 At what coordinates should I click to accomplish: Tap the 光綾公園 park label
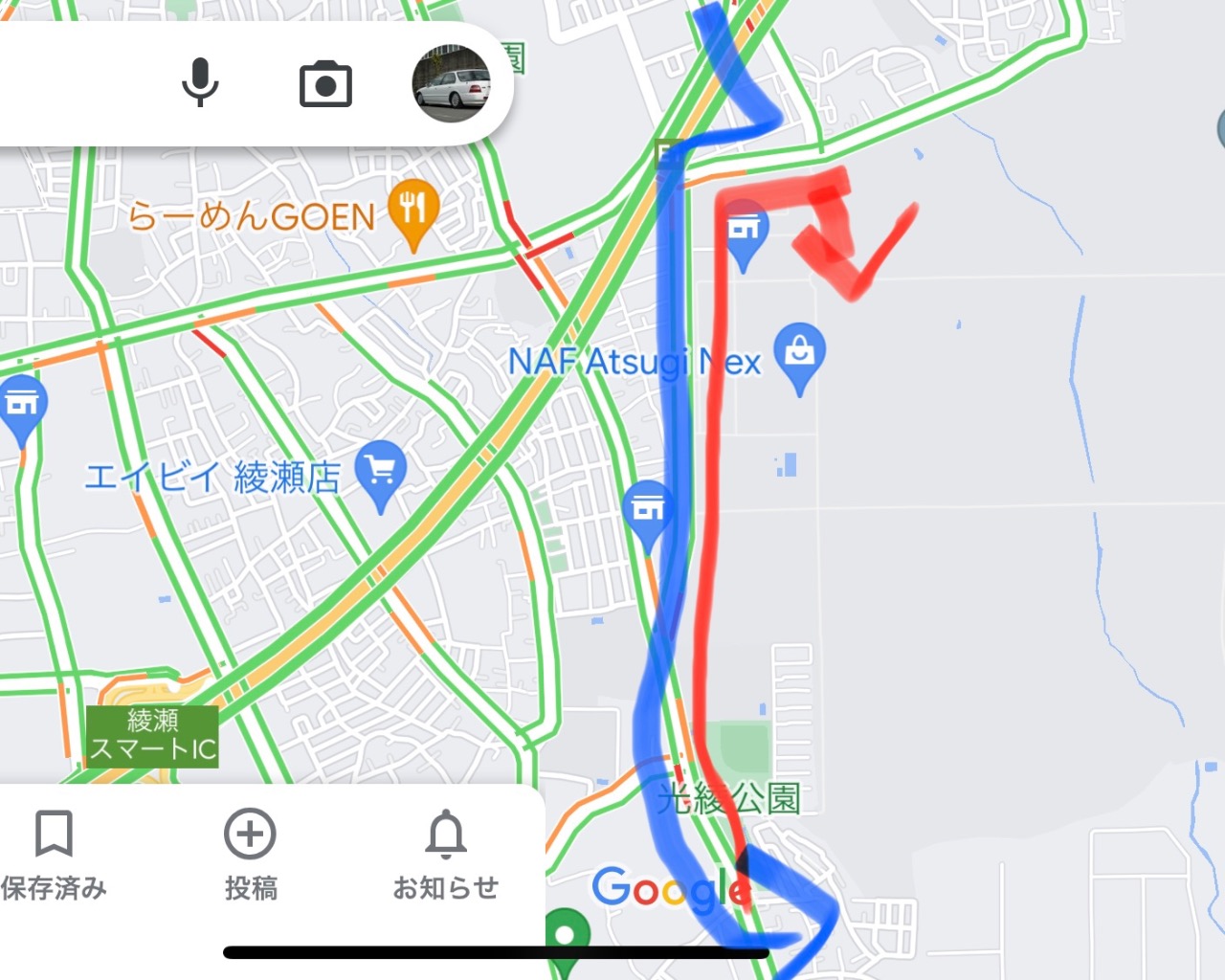(730, 797)
